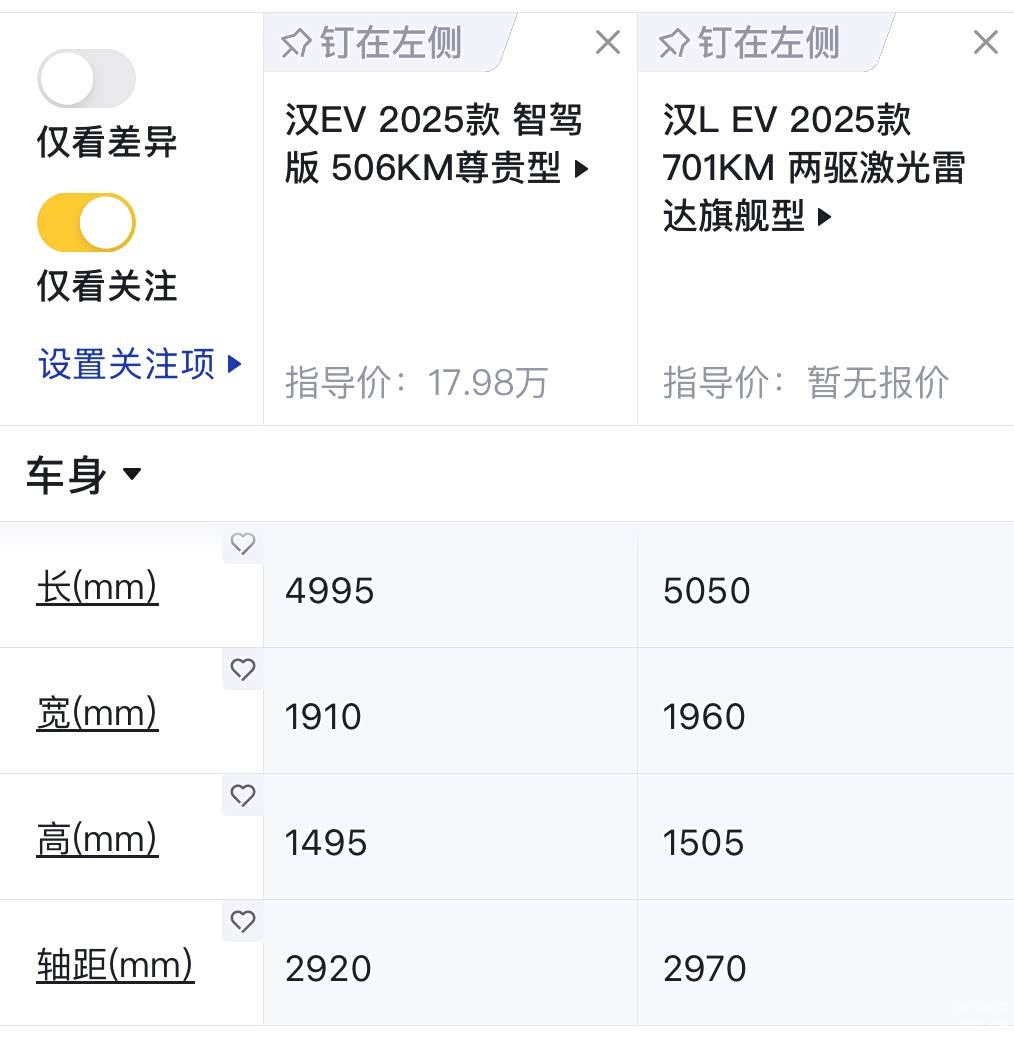1014x1038 pixels.
Task: Favorite the 高(mm) row heart
Action: (243, 796)
